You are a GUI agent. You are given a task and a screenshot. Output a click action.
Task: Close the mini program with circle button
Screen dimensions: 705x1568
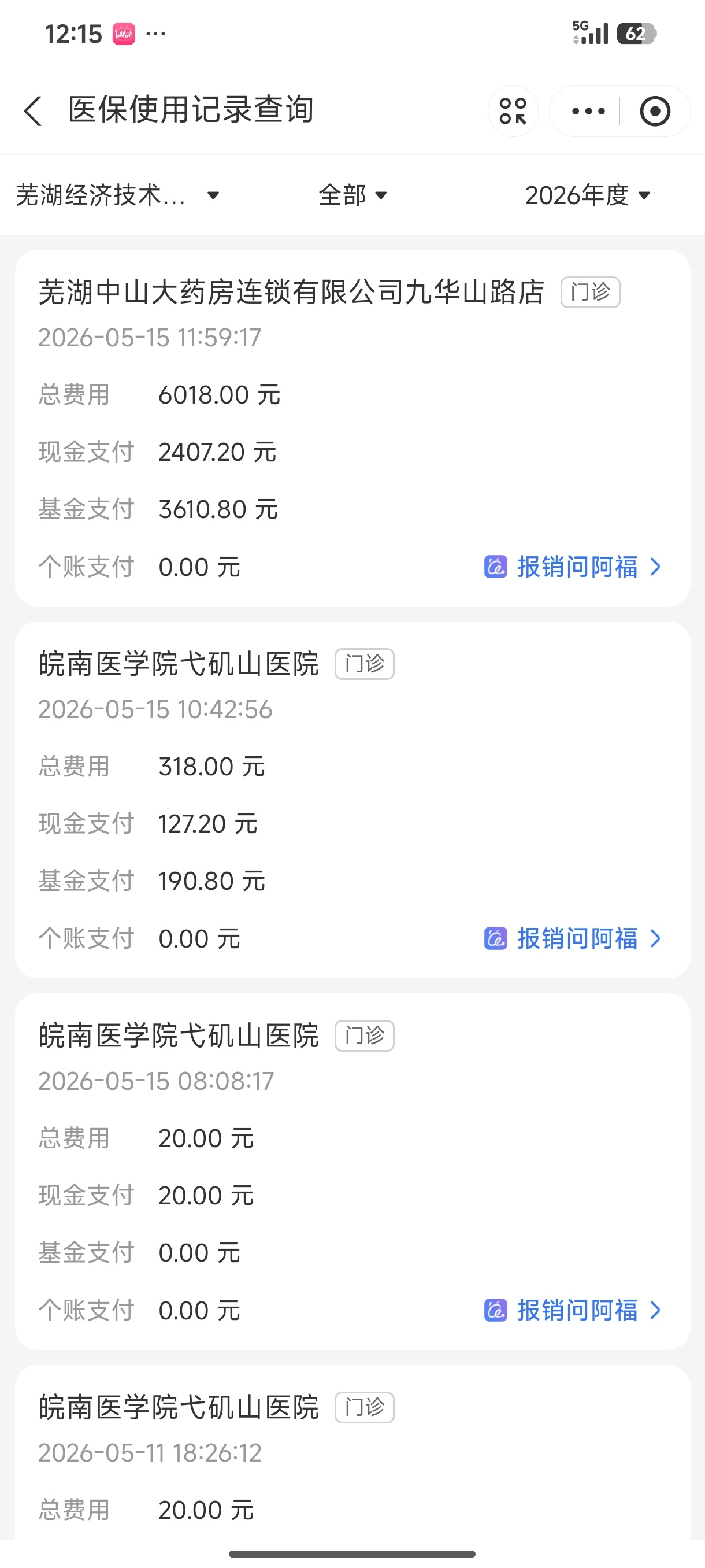[x=655, y=111]
